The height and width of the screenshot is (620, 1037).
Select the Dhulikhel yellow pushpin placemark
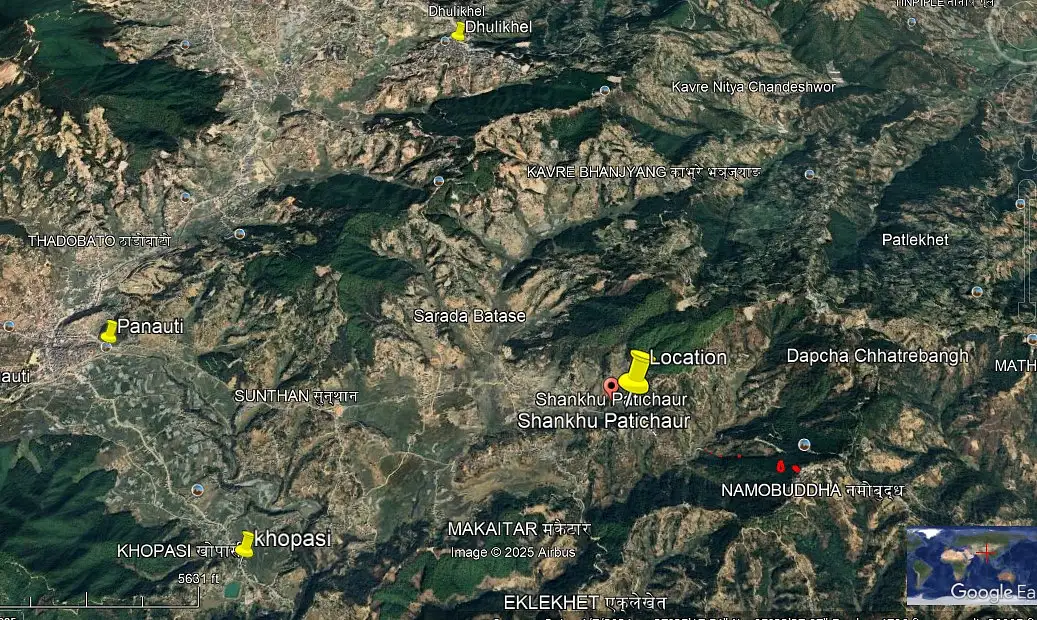tap(459, 32)
